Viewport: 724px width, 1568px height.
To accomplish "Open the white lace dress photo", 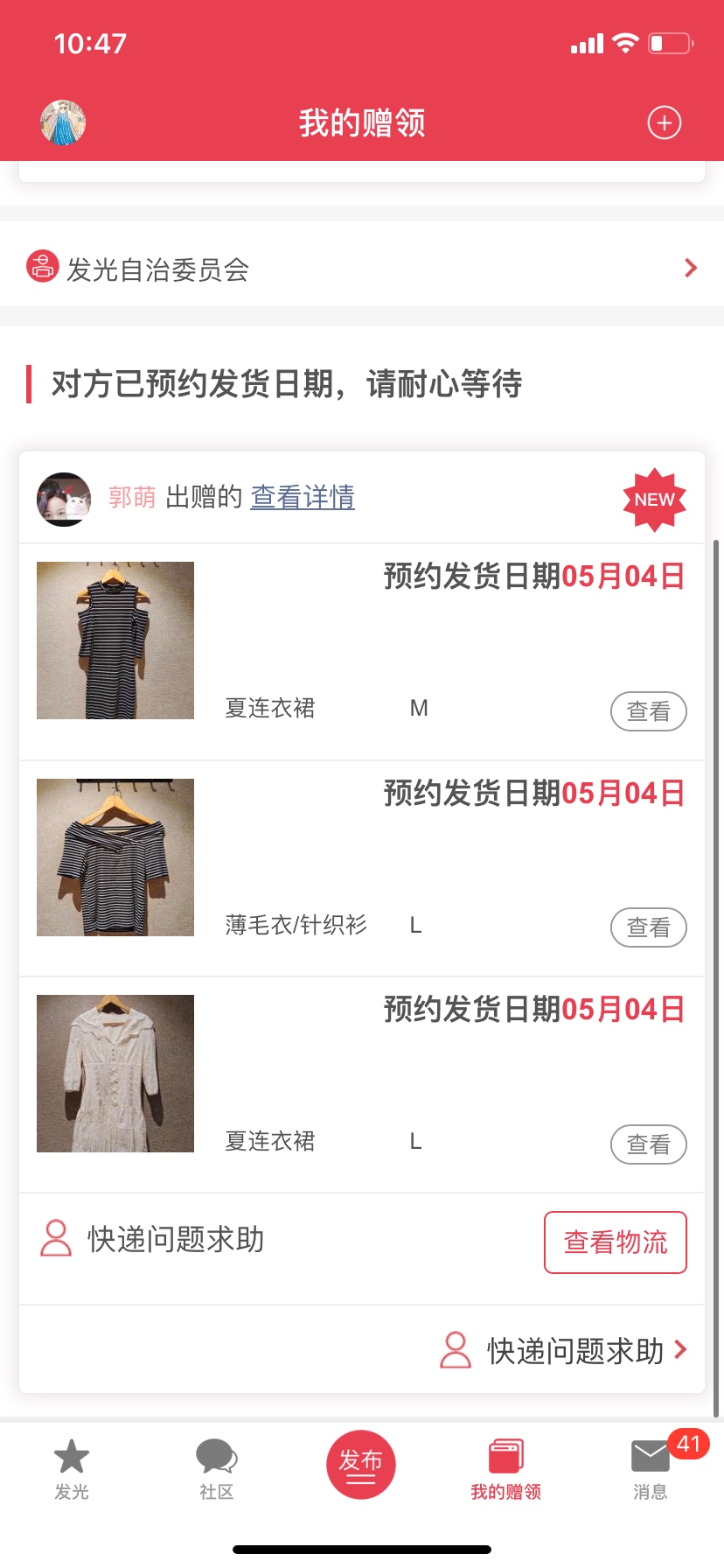I will (115, 1074).
